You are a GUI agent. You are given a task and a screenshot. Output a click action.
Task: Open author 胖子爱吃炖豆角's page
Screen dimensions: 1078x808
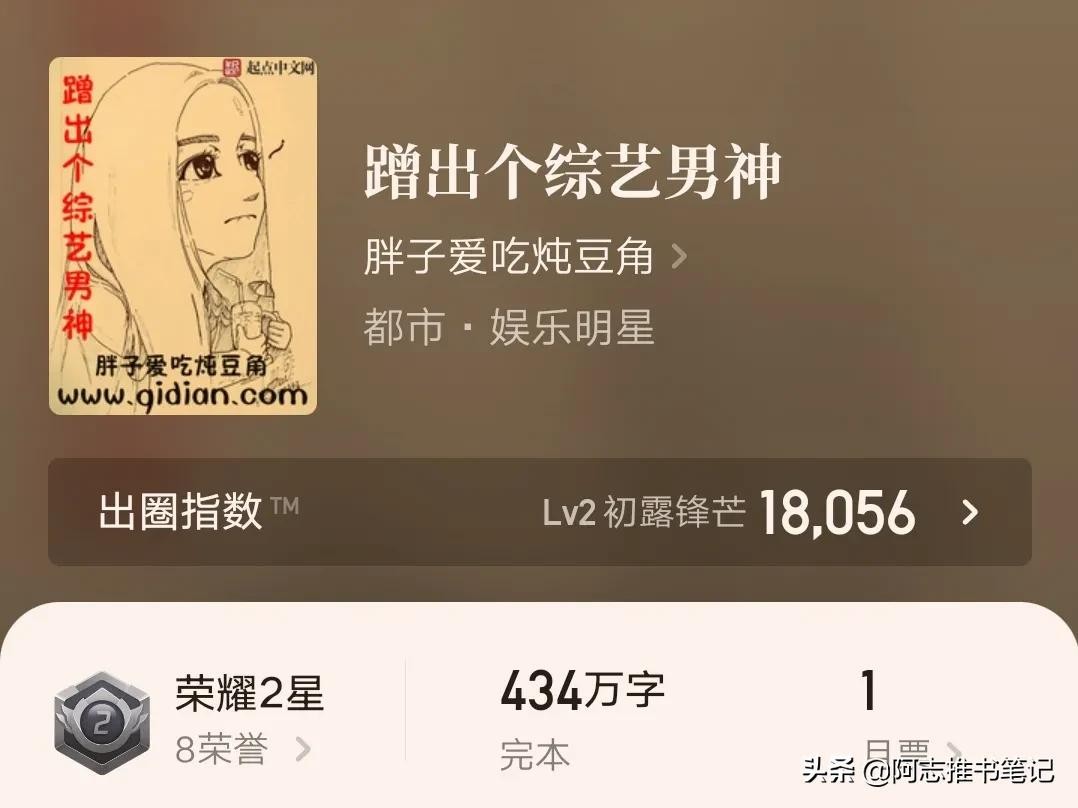pyautogui.click(x=524, y=257)
